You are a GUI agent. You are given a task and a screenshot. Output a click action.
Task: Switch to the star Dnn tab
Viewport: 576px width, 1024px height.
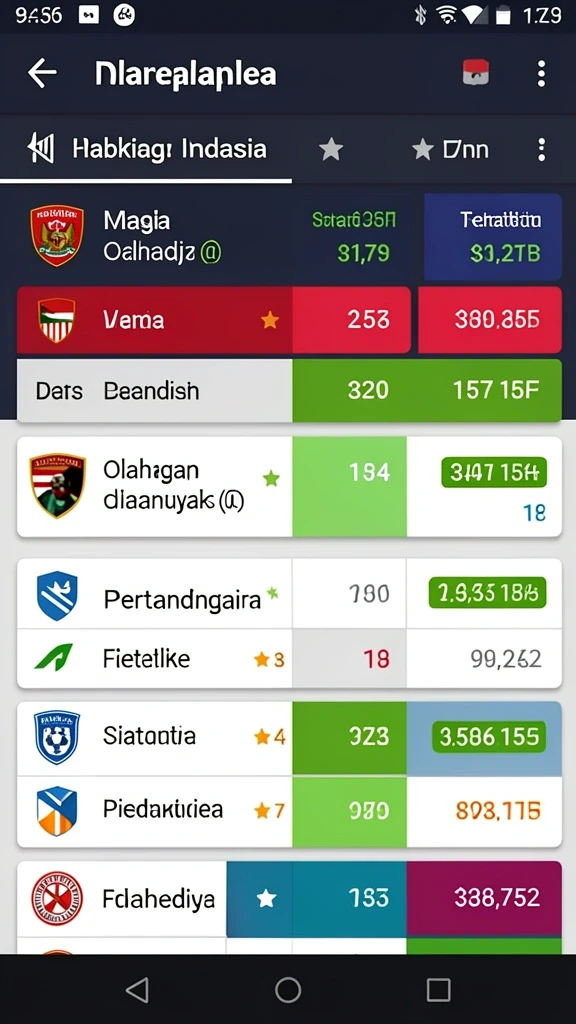click(x=451, y=150)
